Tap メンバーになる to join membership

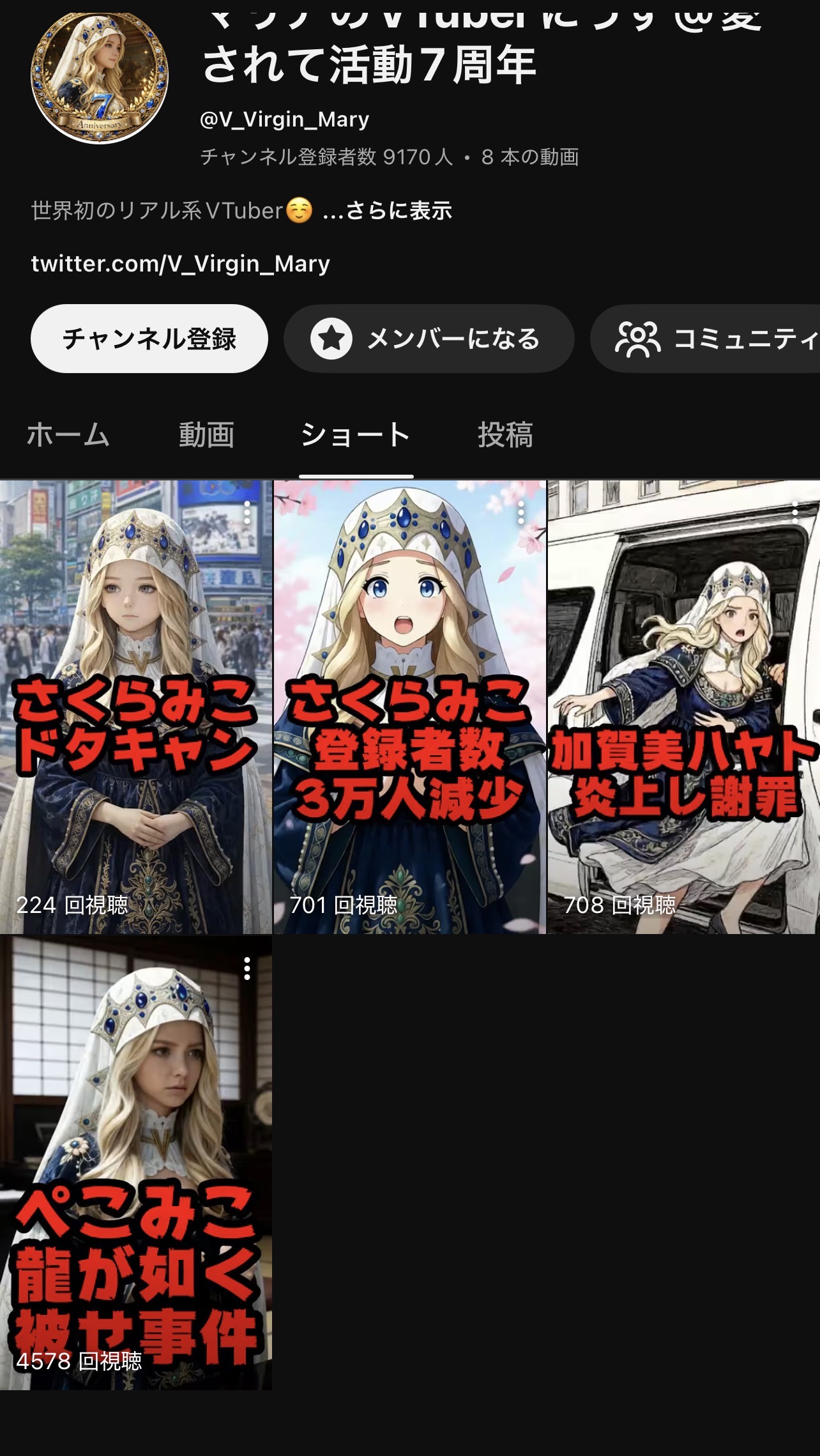(x=429, y=339)
